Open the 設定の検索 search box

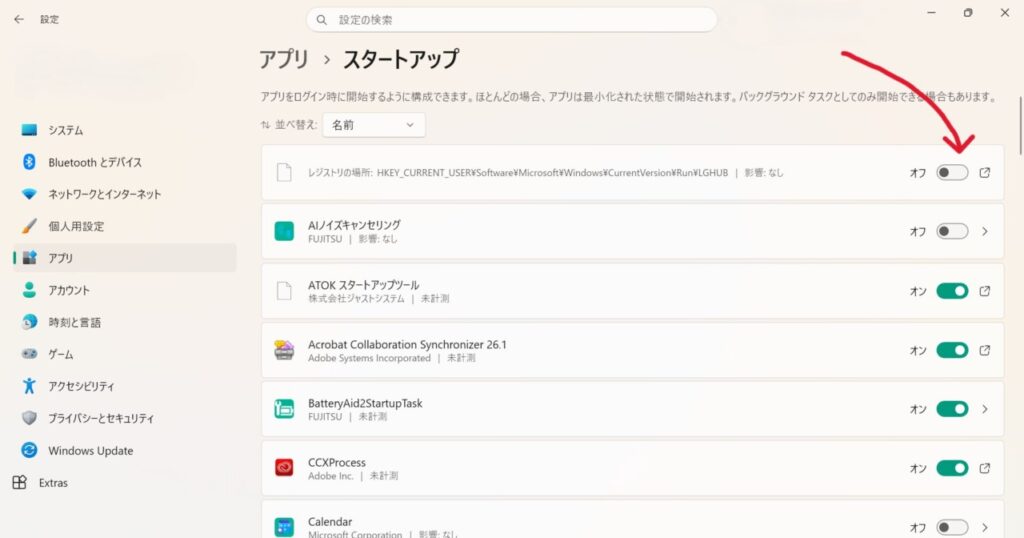tap(510, 20)
